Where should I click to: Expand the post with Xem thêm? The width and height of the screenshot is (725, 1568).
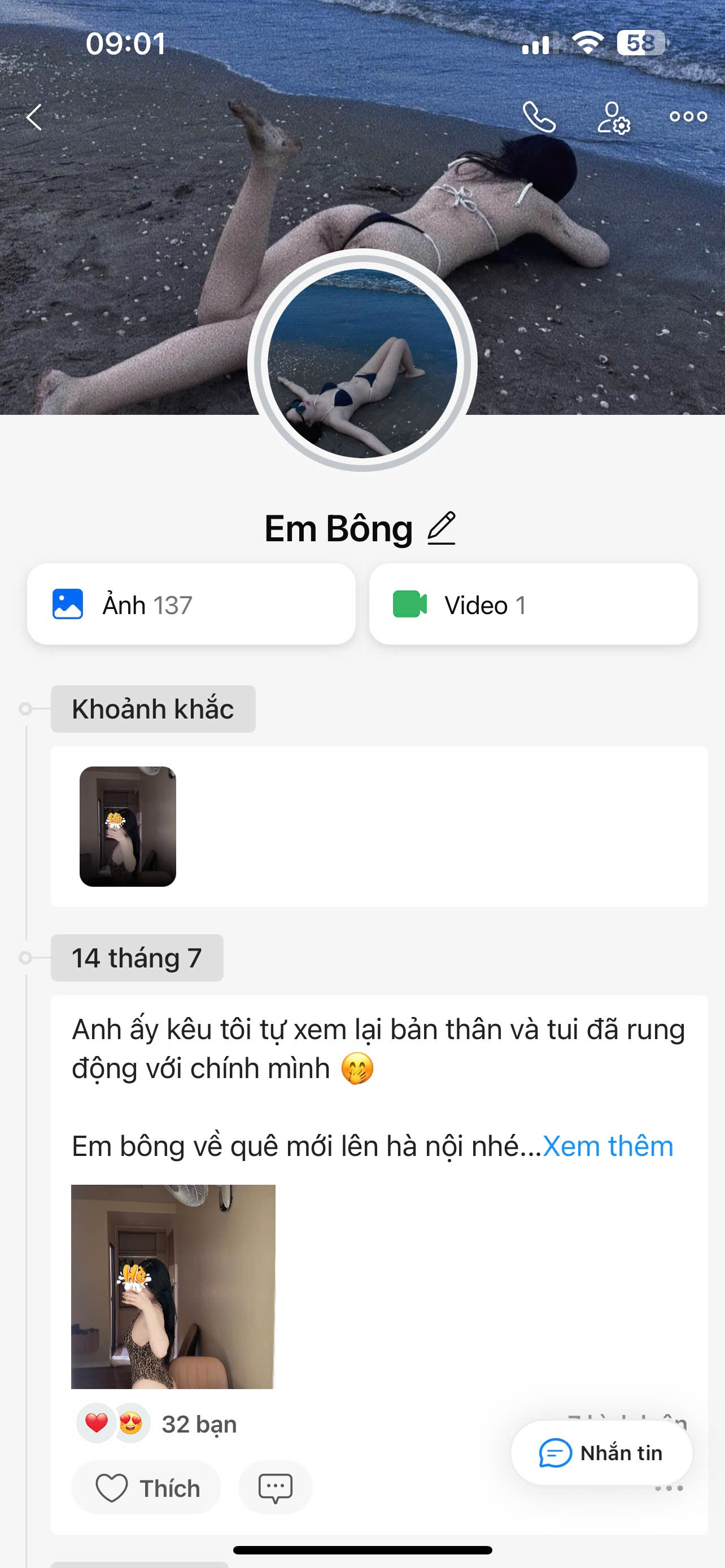[x=609, y=1146]
